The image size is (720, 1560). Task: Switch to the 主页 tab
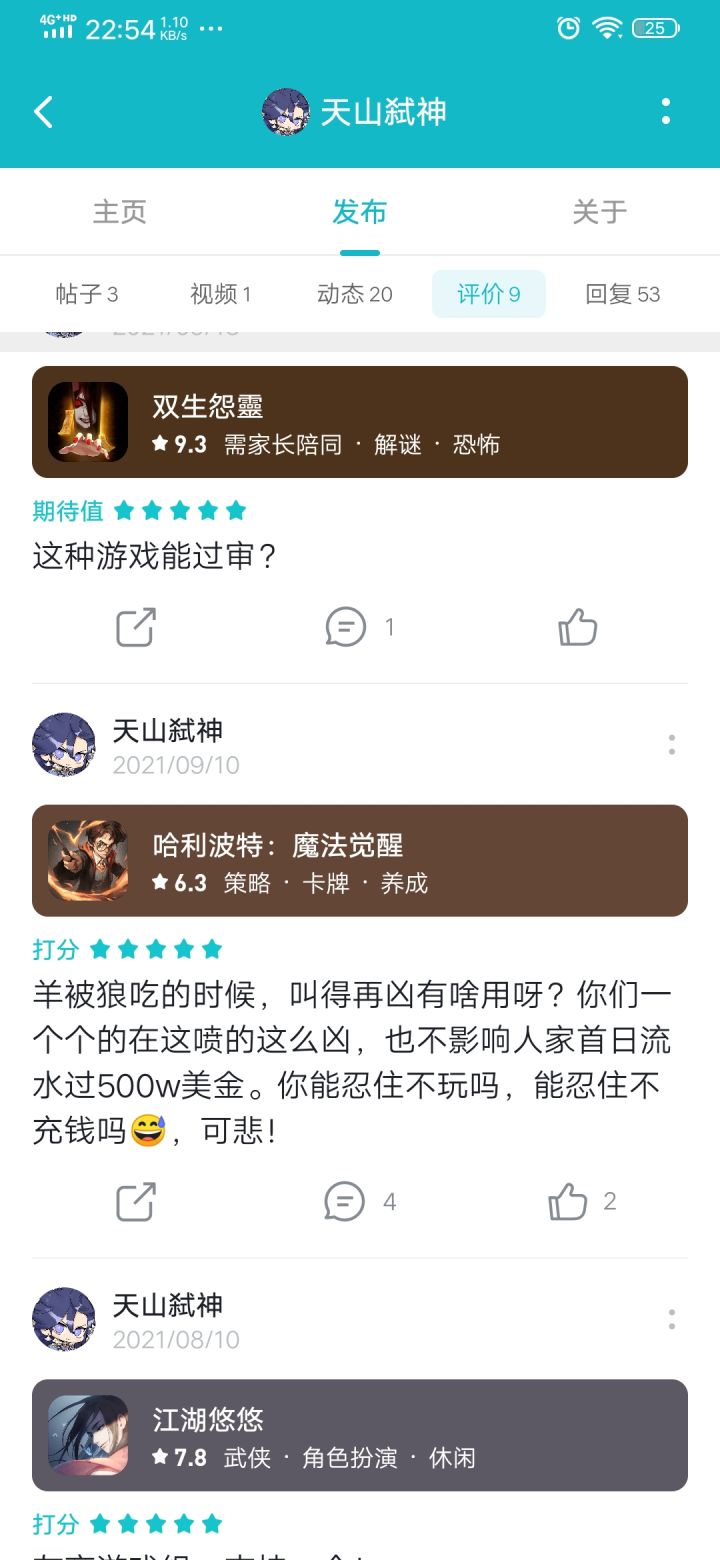point(120,211)
